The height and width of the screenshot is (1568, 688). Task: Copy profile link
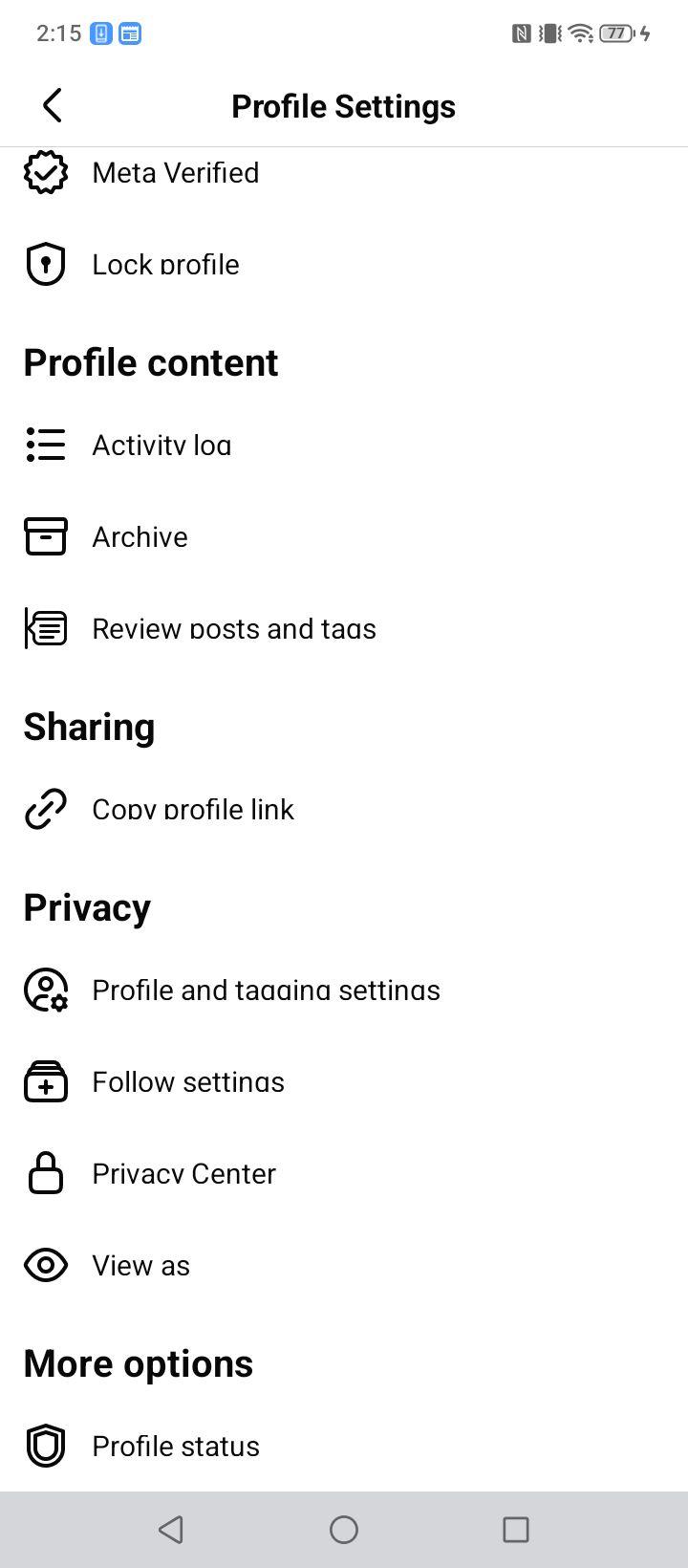click(344, 809)
